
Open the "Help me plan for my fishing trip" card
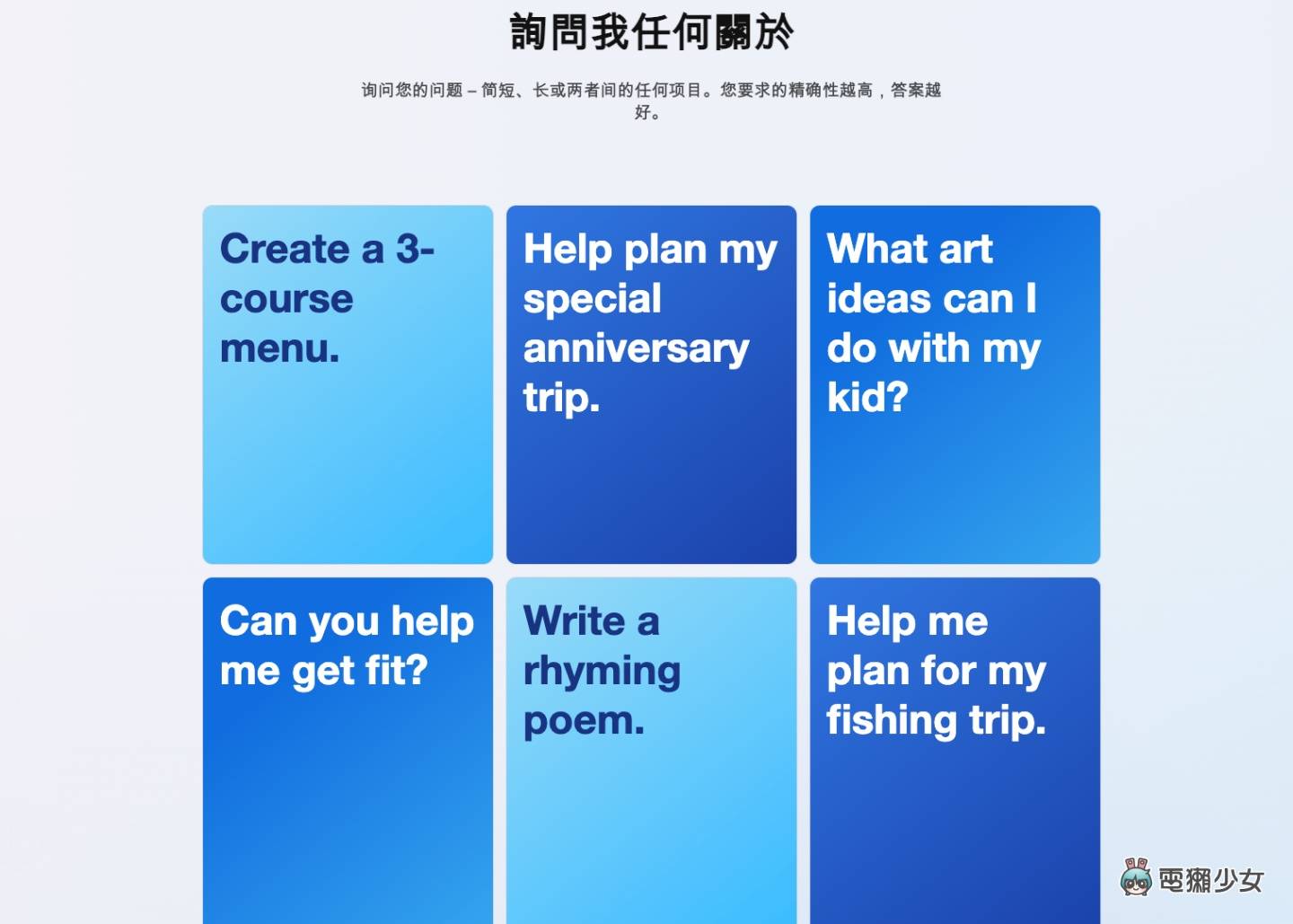[x=954, y=750]
